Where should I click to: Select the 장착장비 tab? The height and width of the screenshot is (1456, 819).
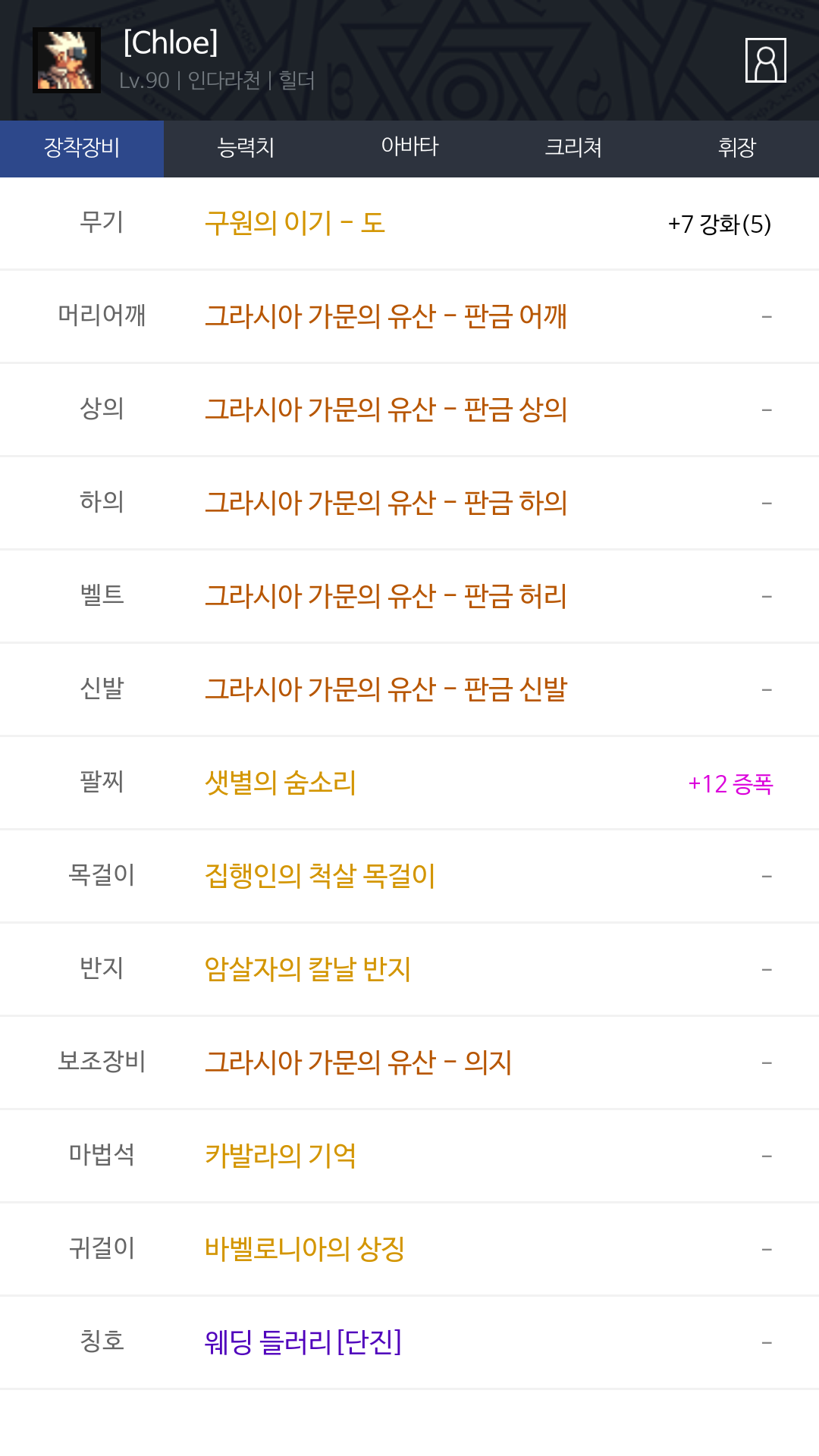pos(82,149)
